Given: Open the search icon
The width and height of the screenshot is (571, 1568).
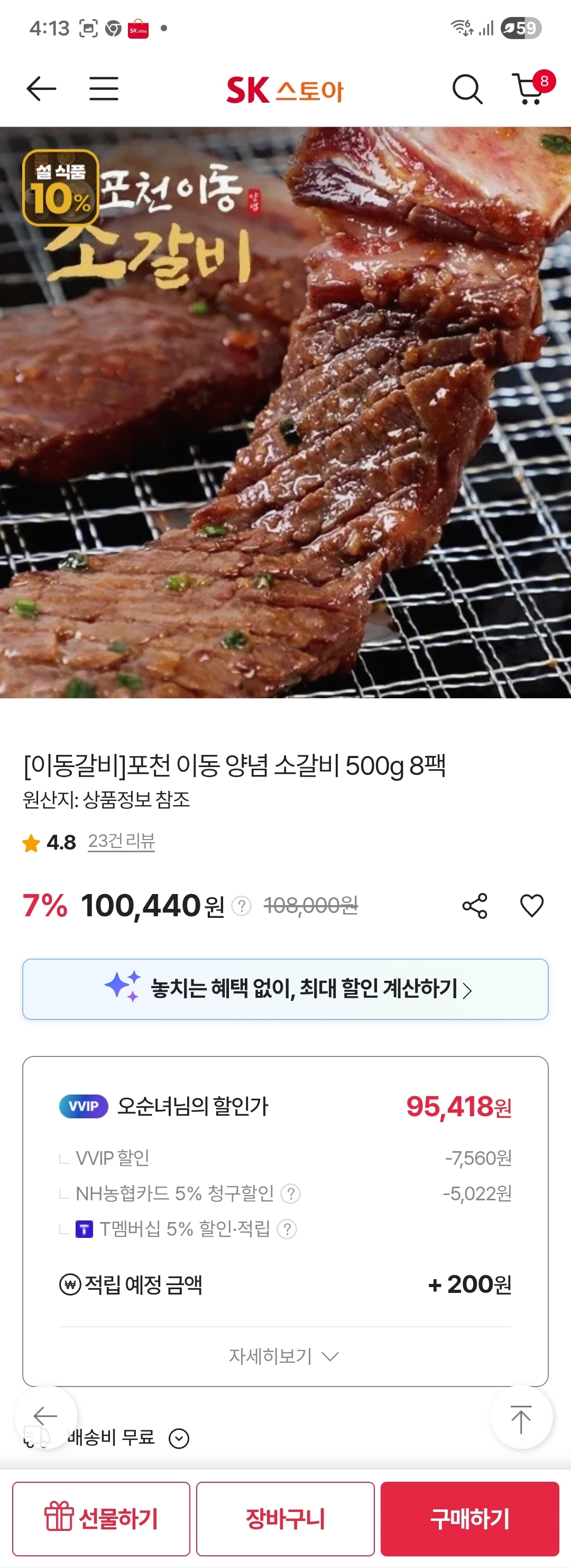Looking at the screenshot, I should 466,89.
